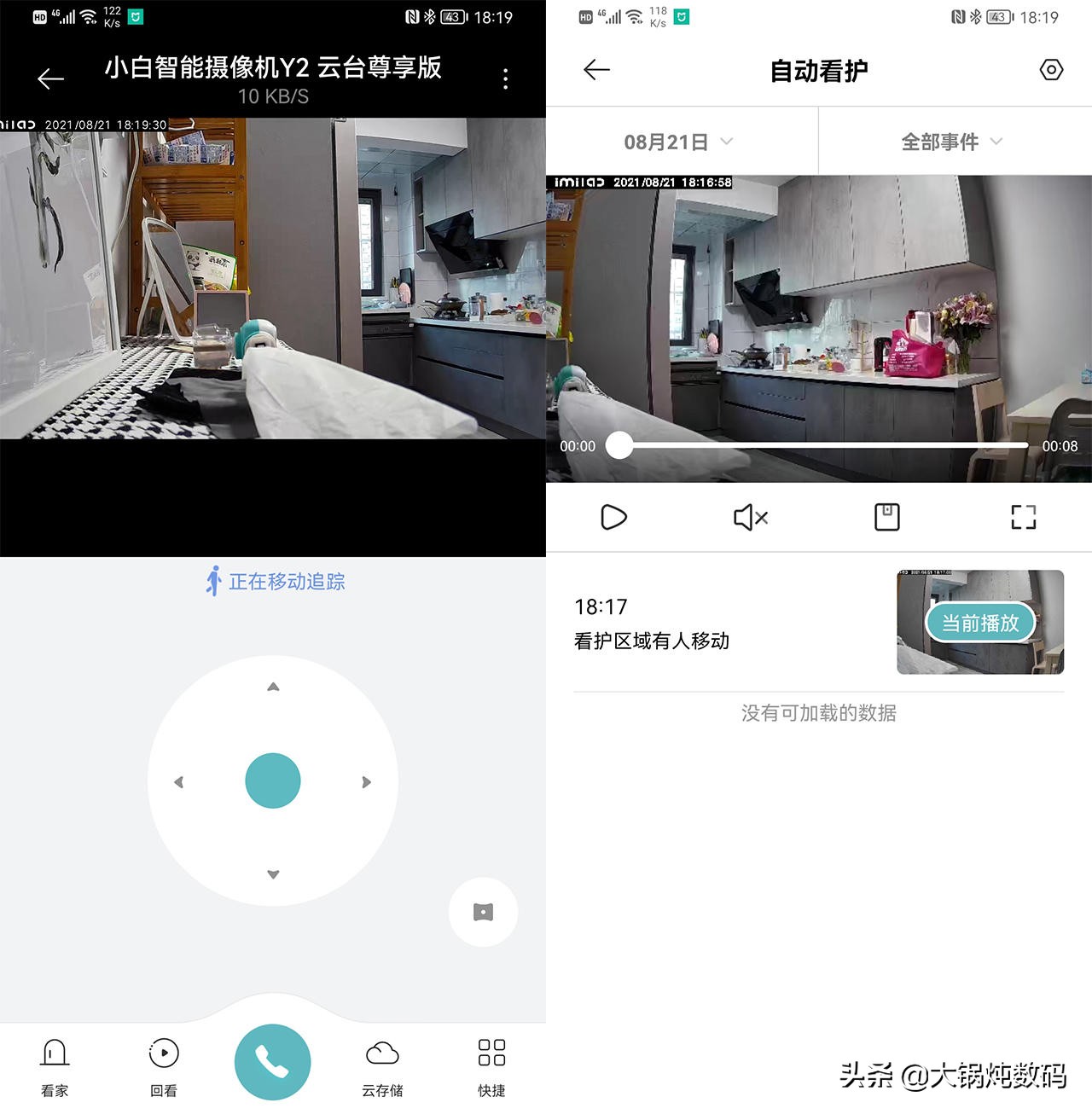Image resolution: width=1092 pixels, height=1114 pixels.
Task: Select the 看家 home monitoring icon
Action: click(54, 1063)
